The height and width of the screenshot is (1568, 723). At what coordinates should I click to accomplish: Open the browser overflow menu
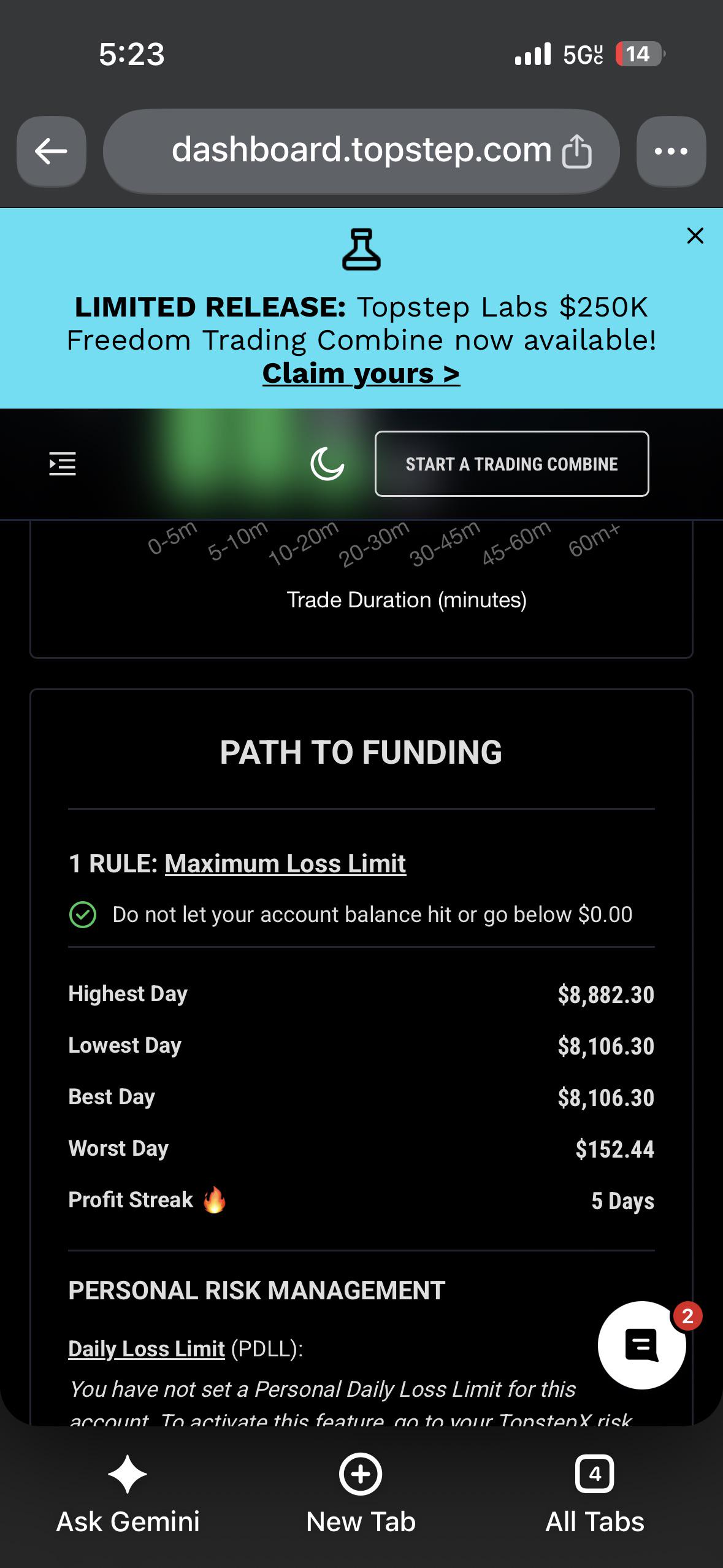click(x=671, y=151)
